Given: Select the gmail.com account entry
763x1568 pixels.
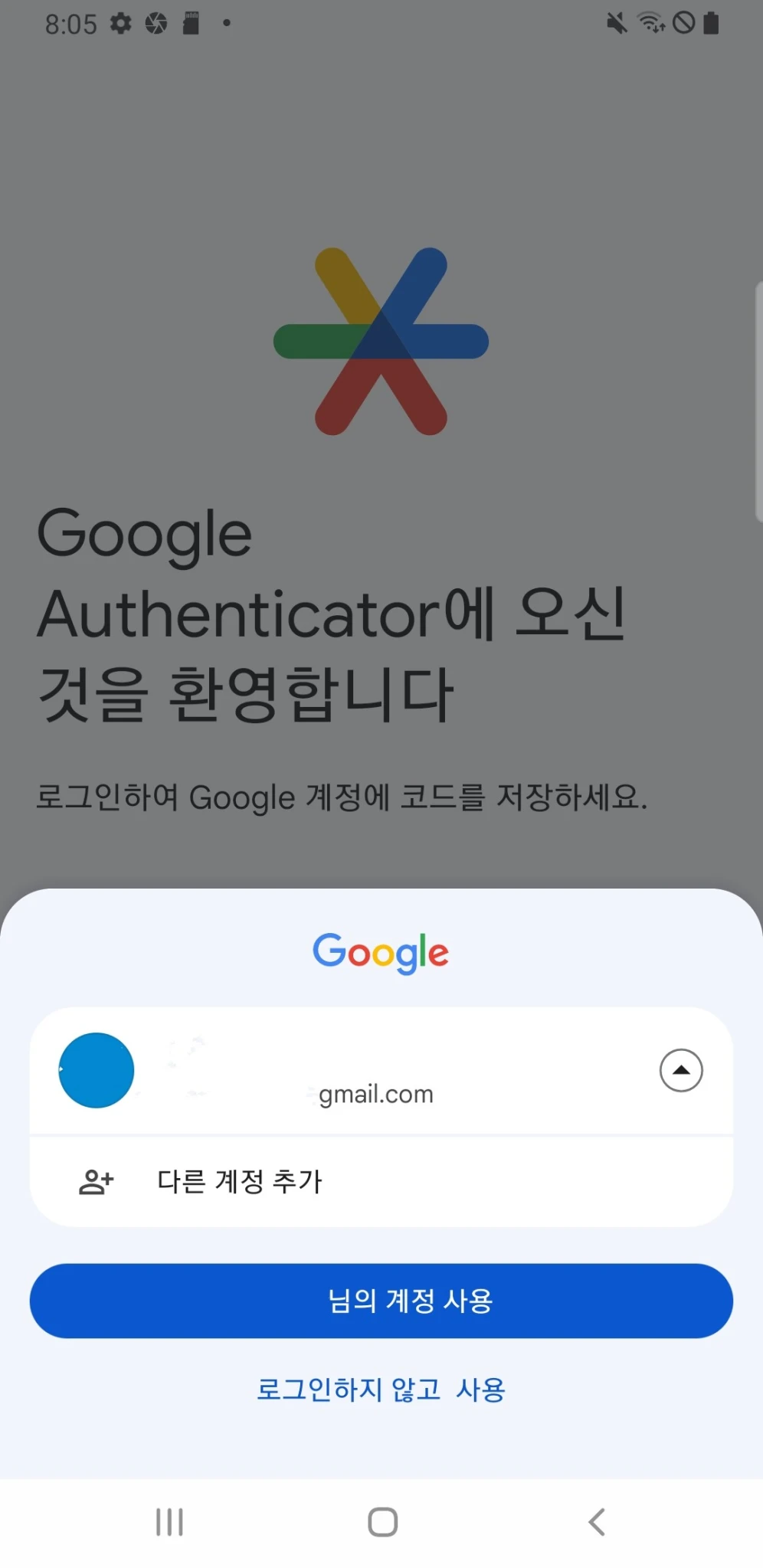Looking at the screenshot, I should pos(375,1092).
